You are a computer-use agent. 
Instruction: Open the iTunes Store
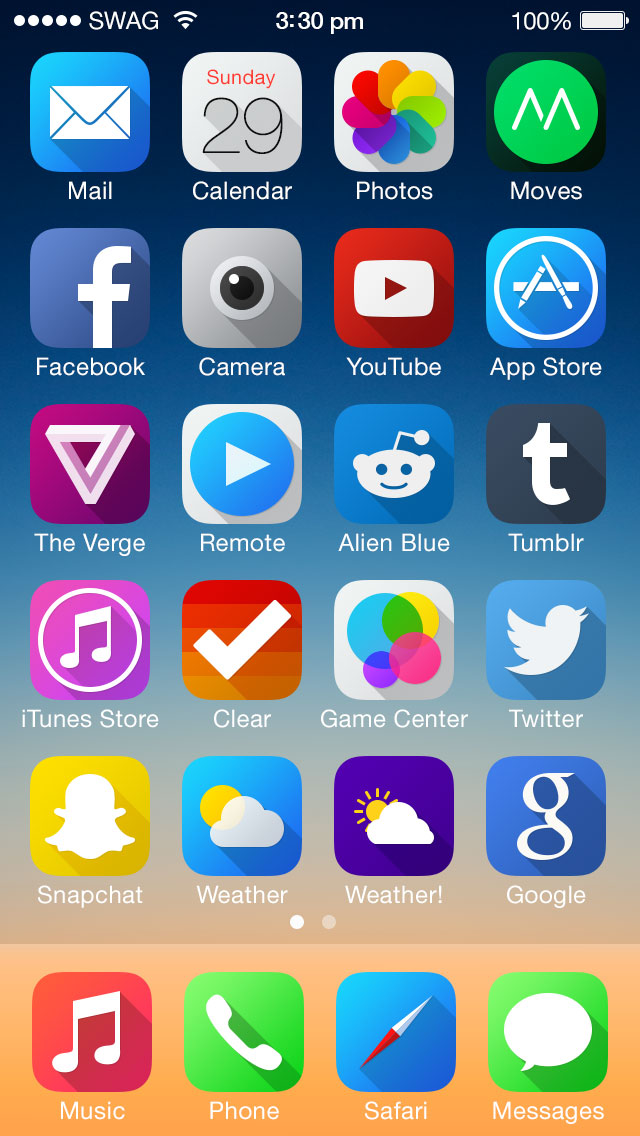90,640
